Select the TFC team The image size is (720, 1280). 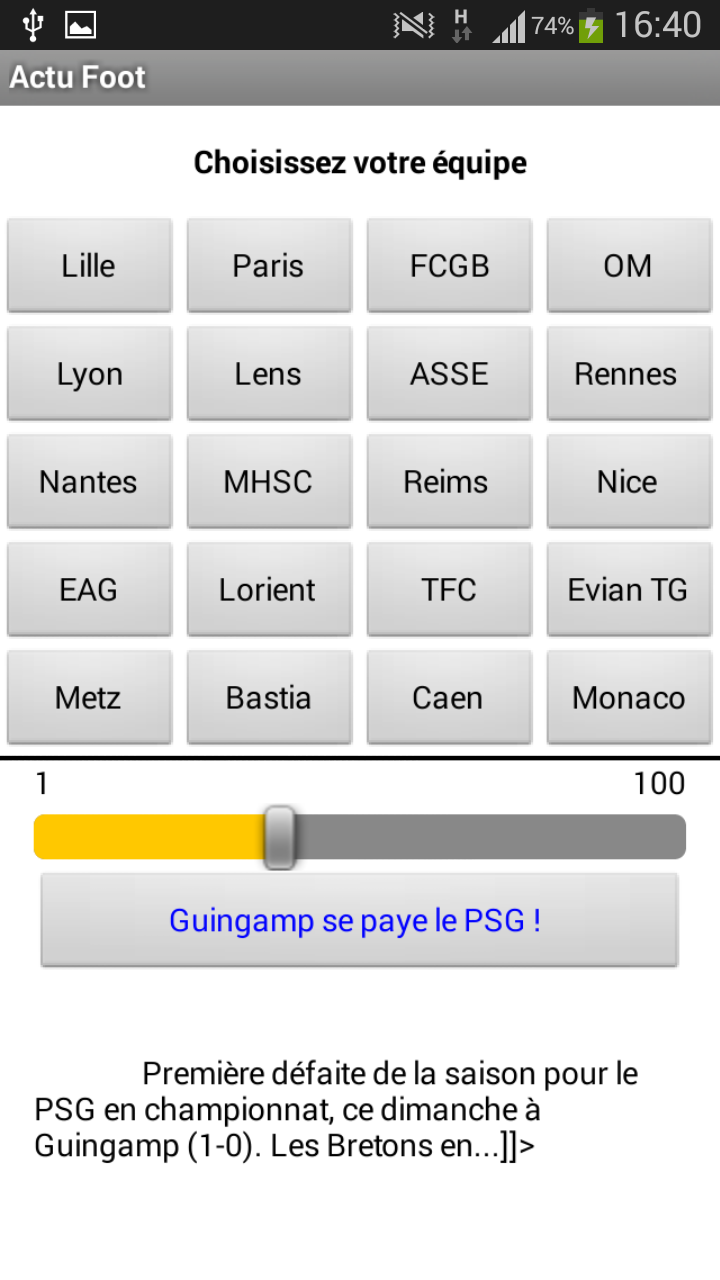pos(449,590)
